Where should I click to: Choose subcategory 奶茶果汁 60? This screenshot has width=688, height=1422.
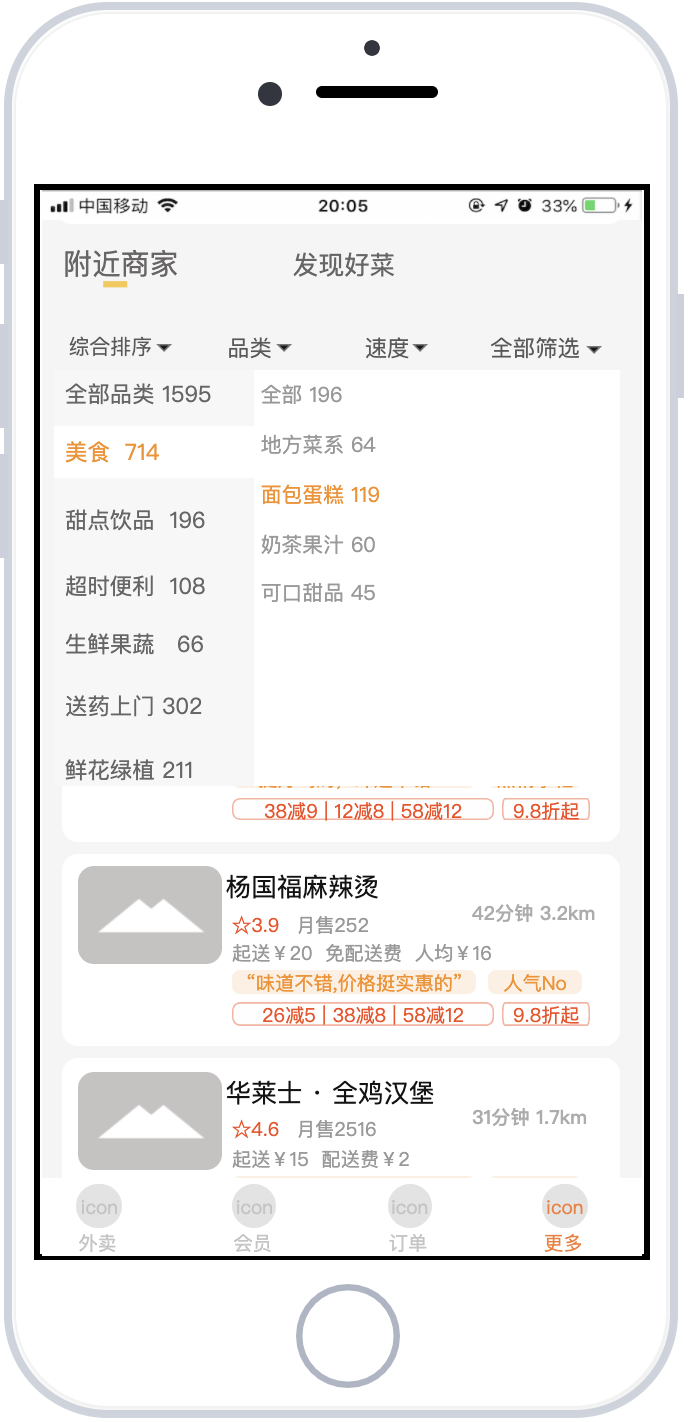318,545
